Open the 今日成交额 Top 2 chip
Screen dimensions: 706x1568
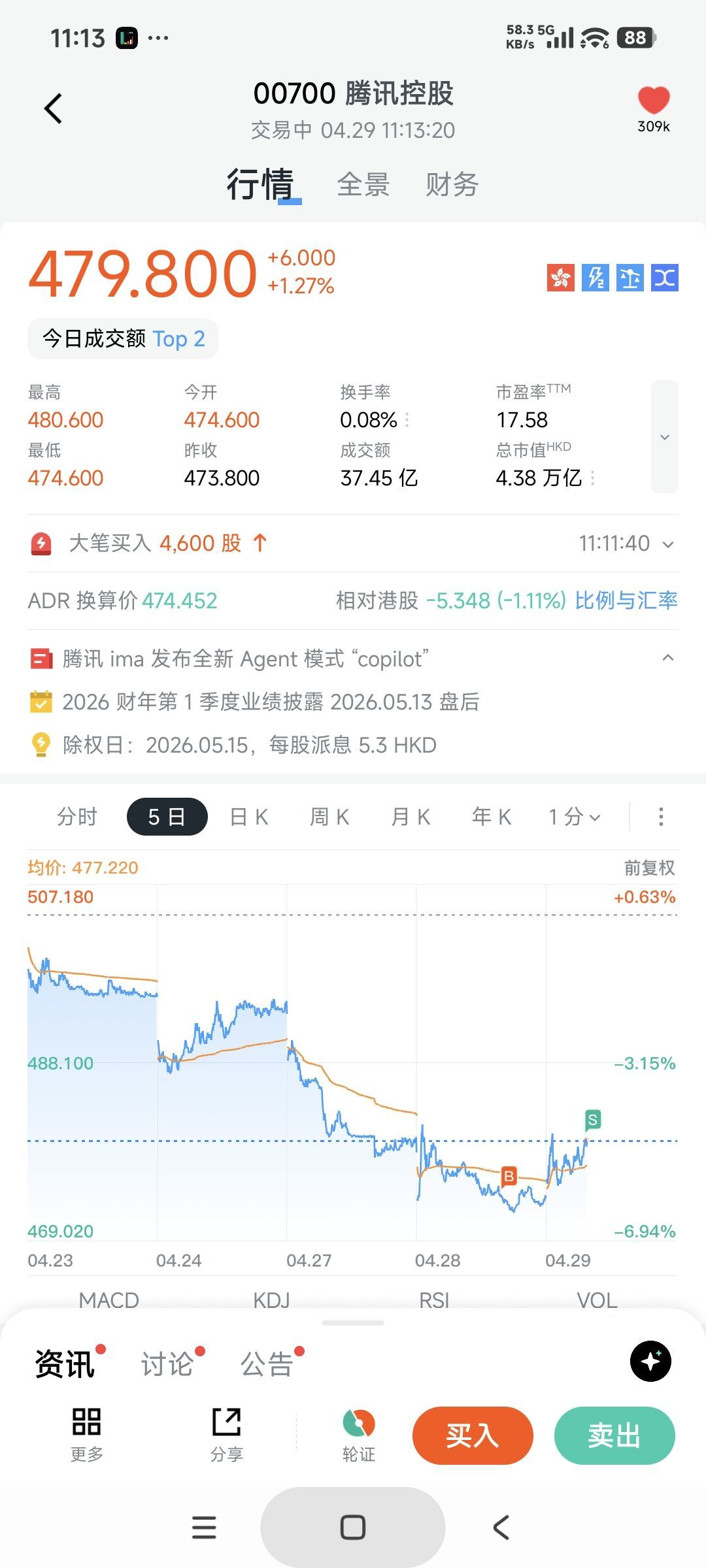(x=123, y=338)
